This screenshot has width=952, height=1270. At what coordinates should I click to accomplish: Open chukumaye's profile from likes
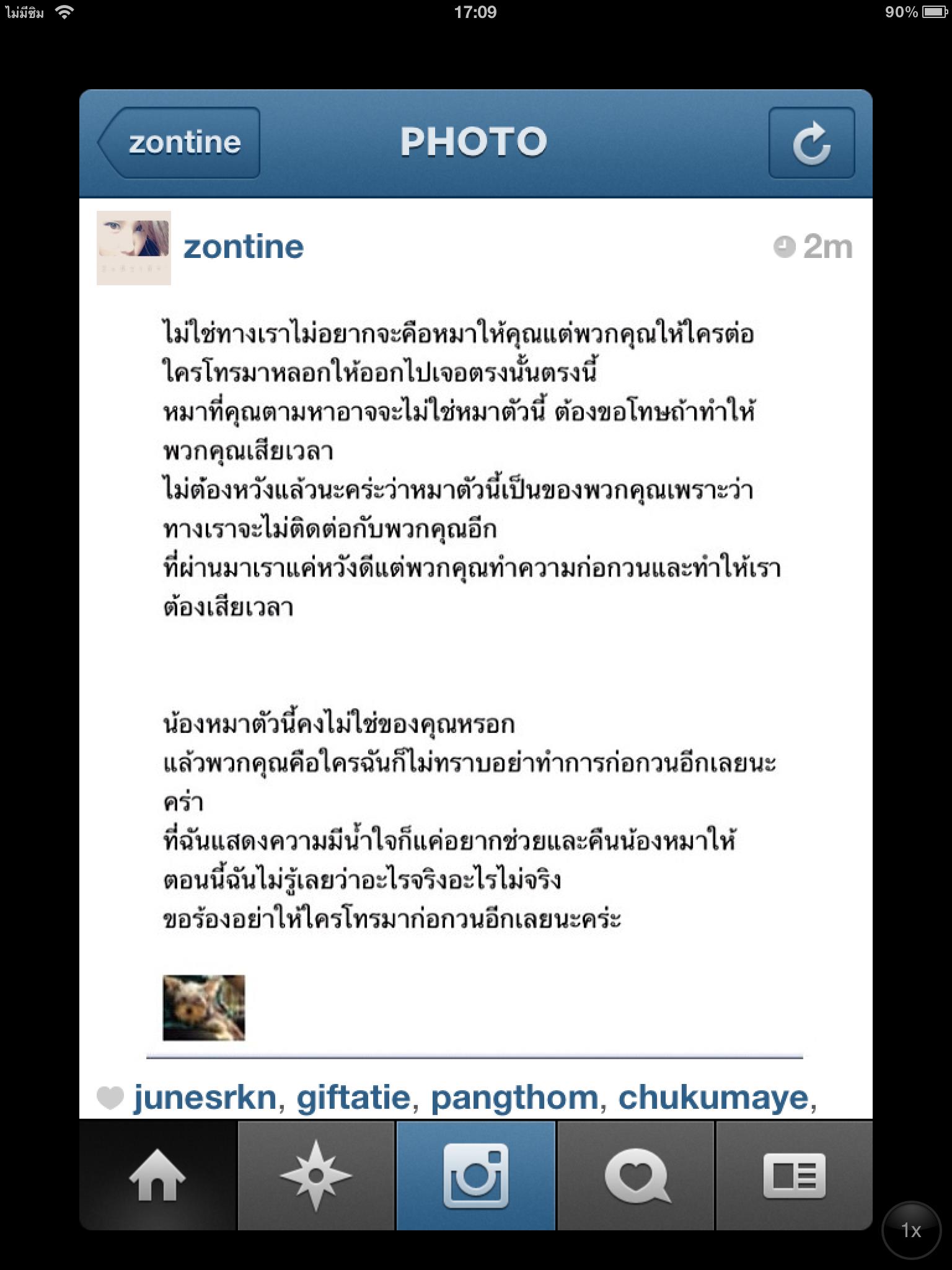713,1098
